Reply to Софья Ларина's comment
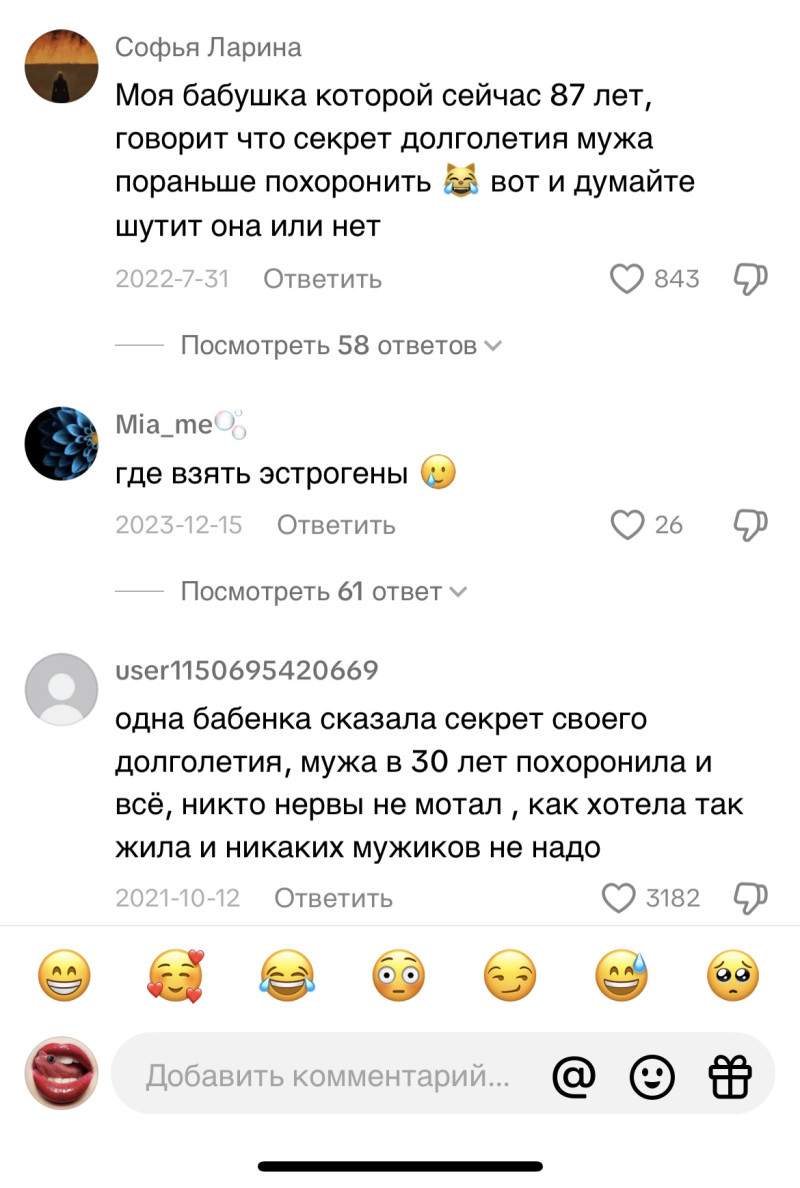 [x=322, y=279]
